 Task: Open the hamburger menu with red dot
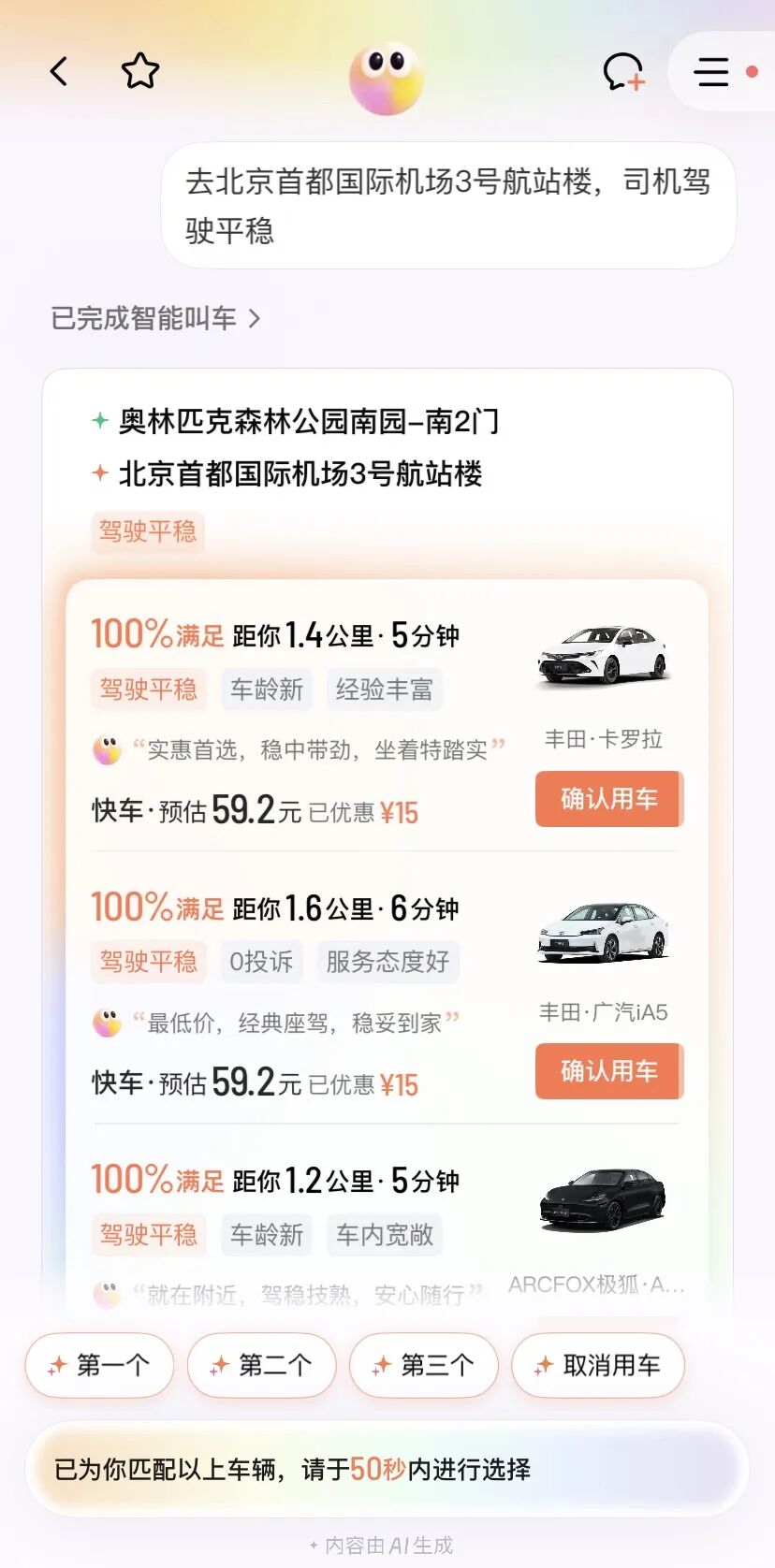click(711, 71)
